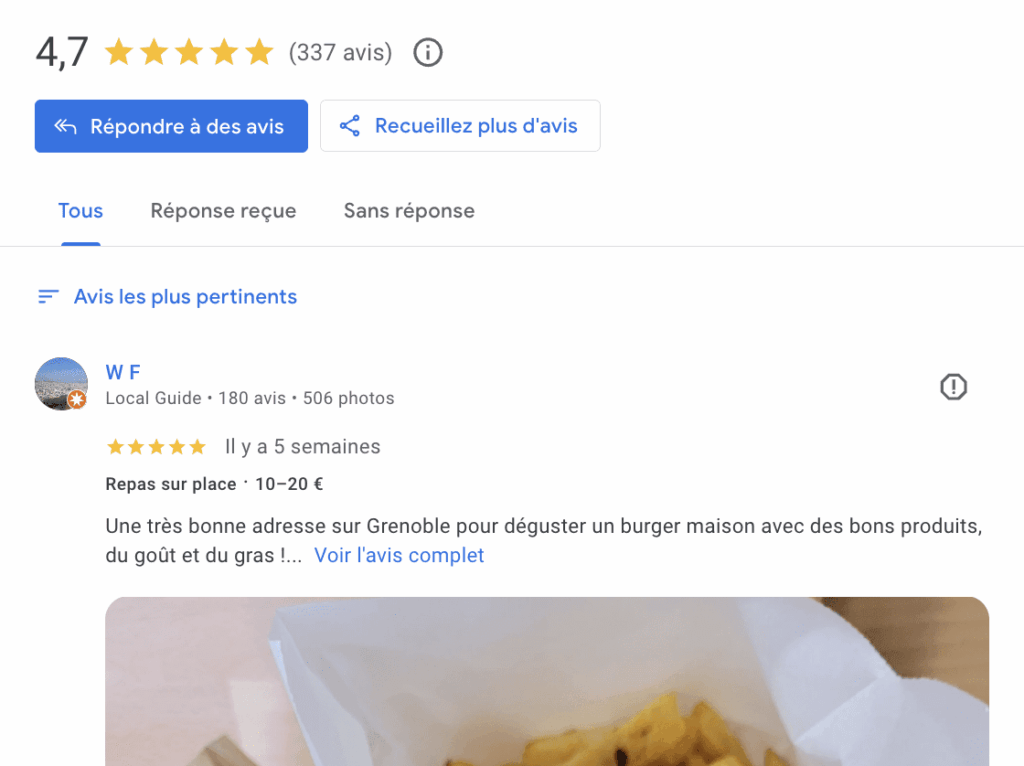Image resolution: width=1024 pixels, height=766 pixels.
Task: Switch to the Tous tab
Action: coord(80,211)
